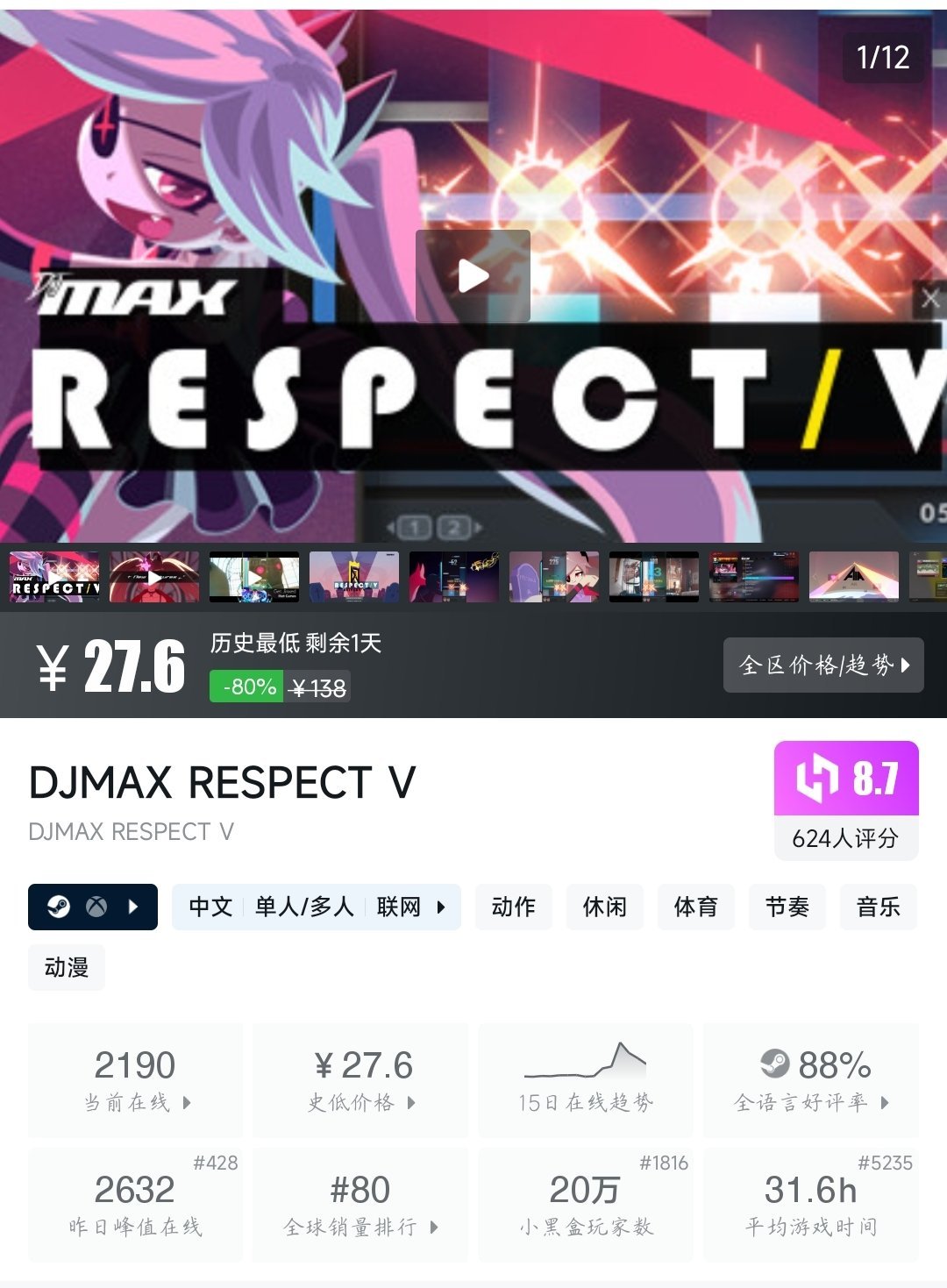Open 史低价格 price history
This screenshot has height=1288, width=947.
pos(360,1080)
